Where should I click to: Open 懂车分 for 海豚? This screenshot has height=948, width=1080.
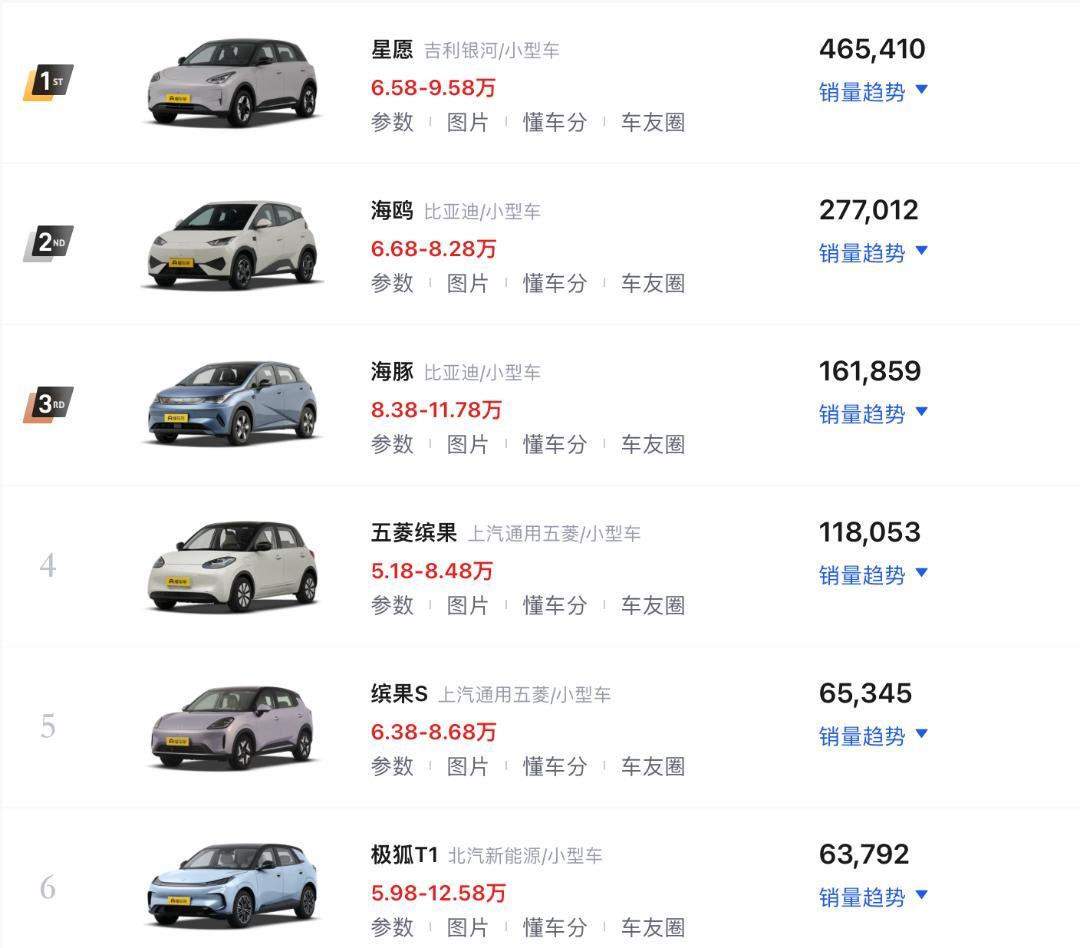tap(554, 444)
